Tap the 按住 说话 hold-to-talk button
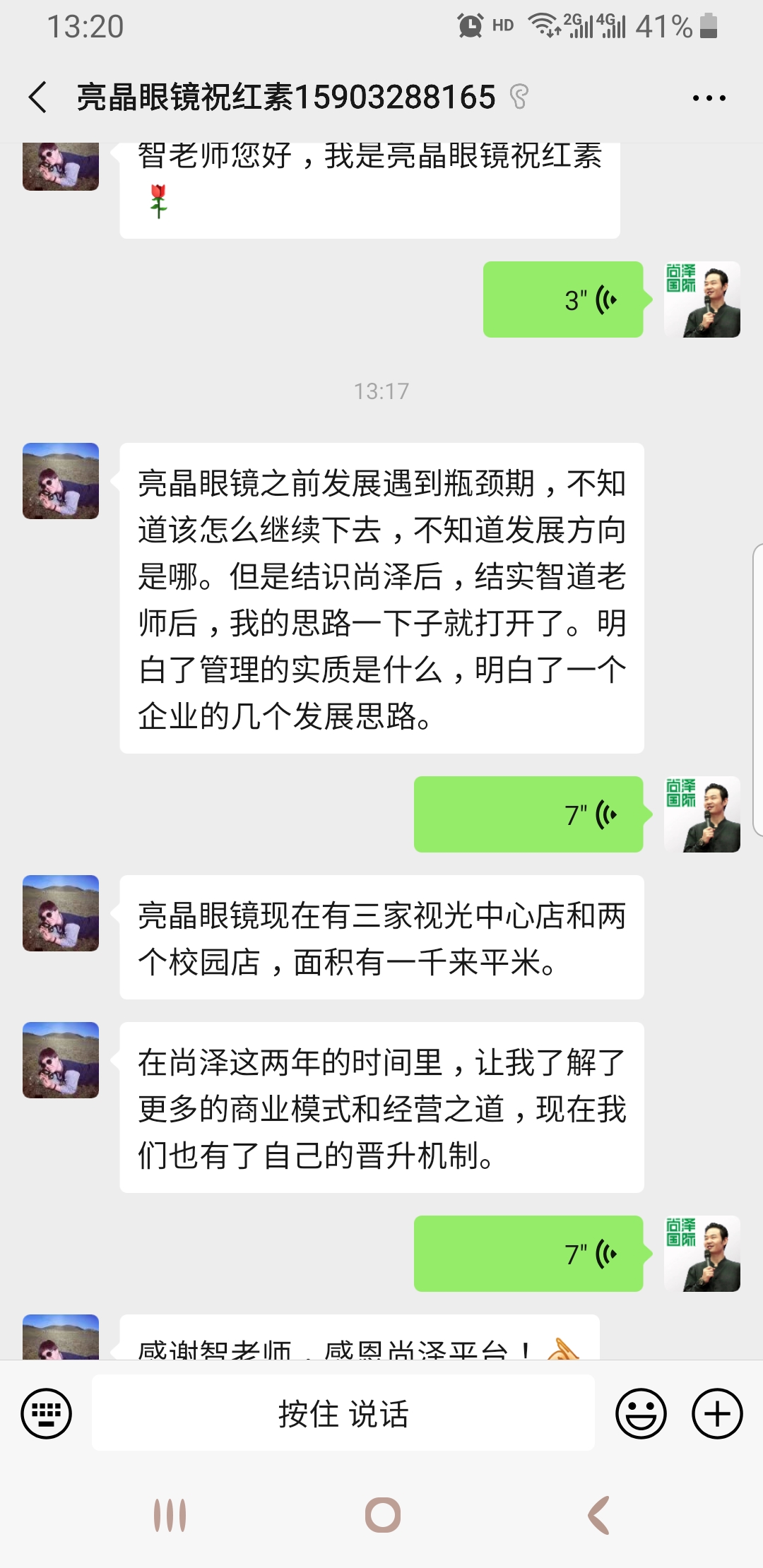 [x=343, y=1413]
